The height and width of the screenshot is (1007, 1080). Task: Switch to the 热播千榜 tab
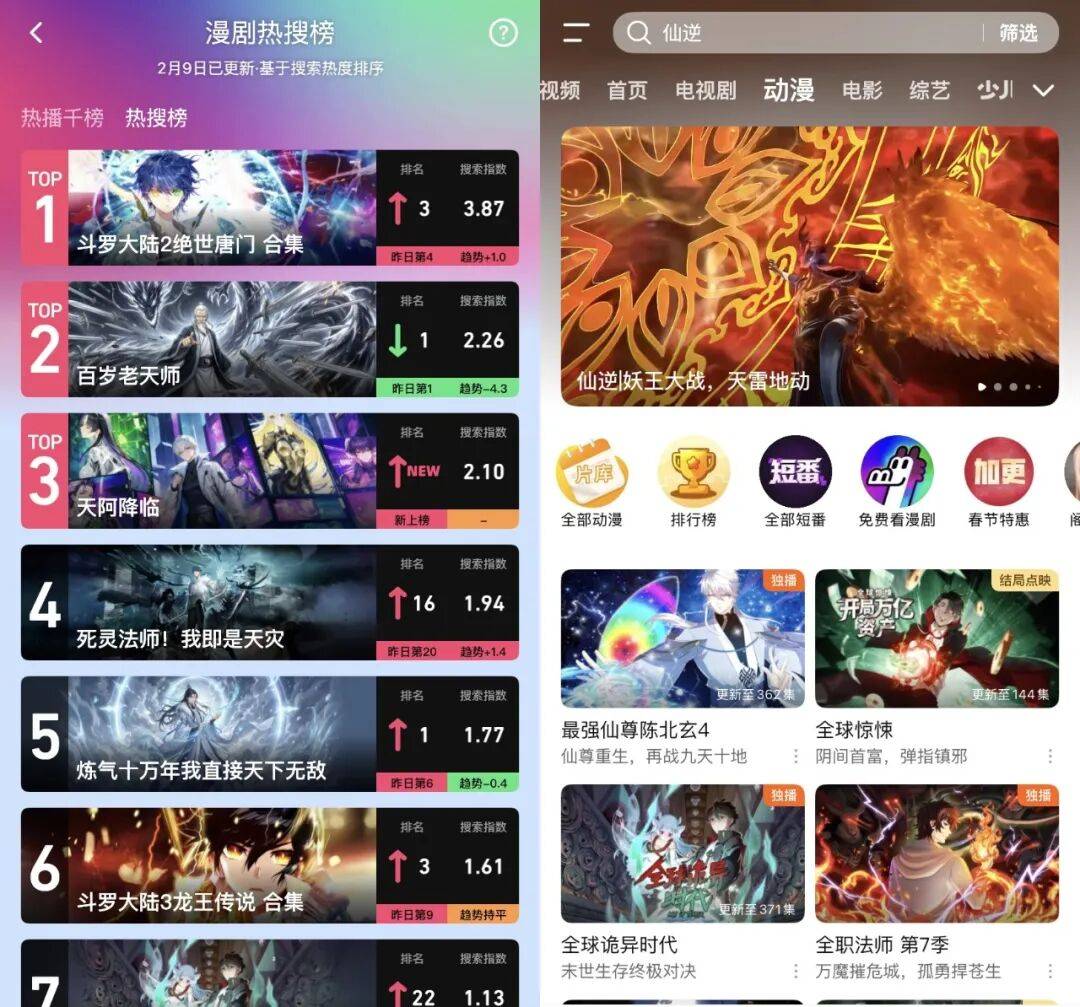point(62,117)
